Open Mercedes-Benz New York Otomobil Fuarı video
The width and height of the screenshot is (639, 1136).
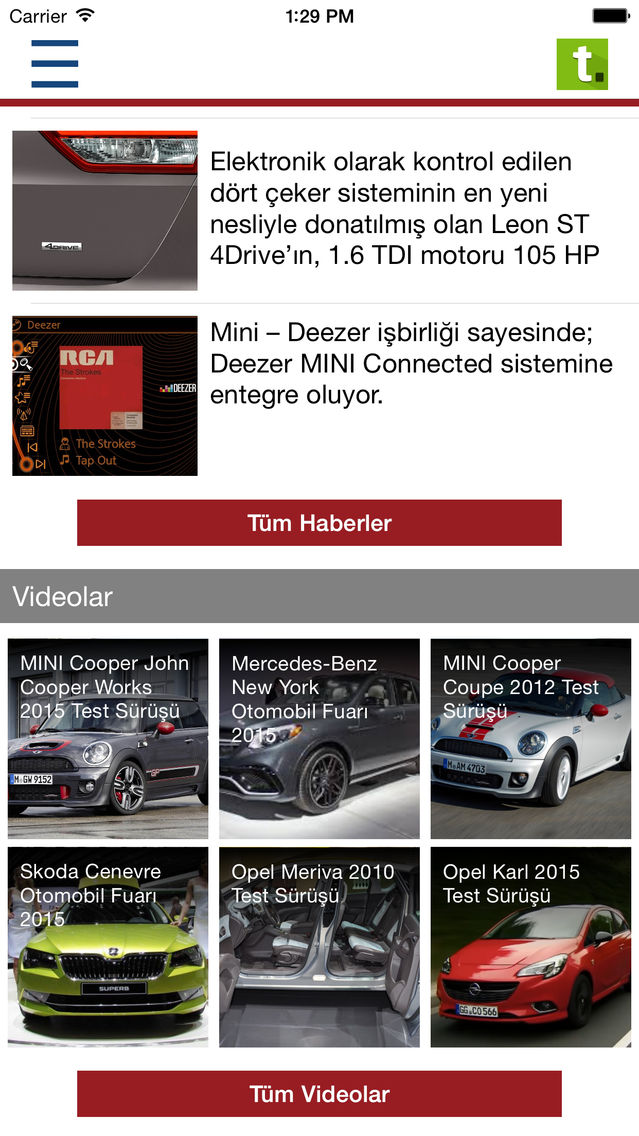320,738
